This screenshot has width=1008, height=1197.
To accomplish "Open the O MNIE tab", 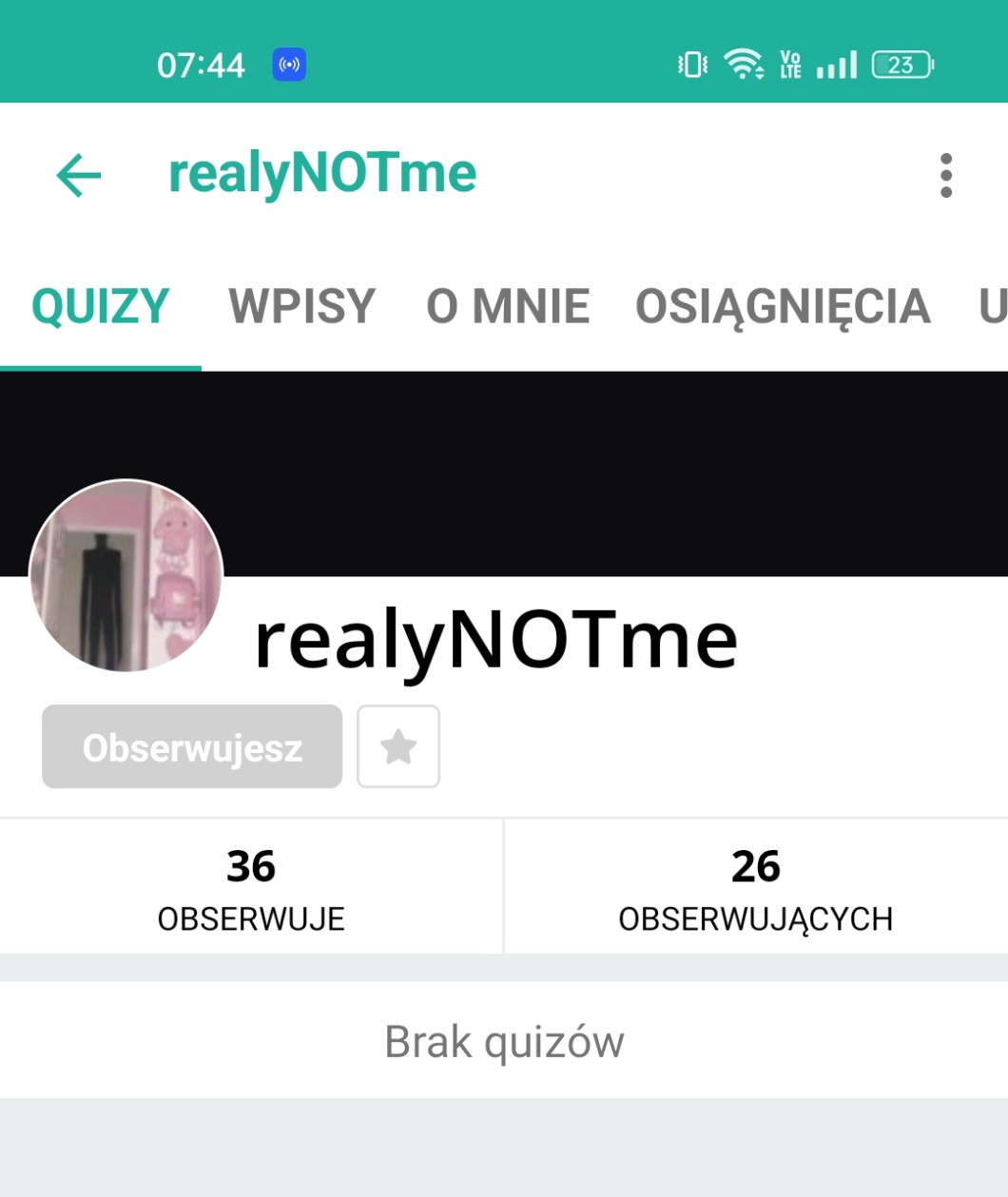I will point(508,306).
